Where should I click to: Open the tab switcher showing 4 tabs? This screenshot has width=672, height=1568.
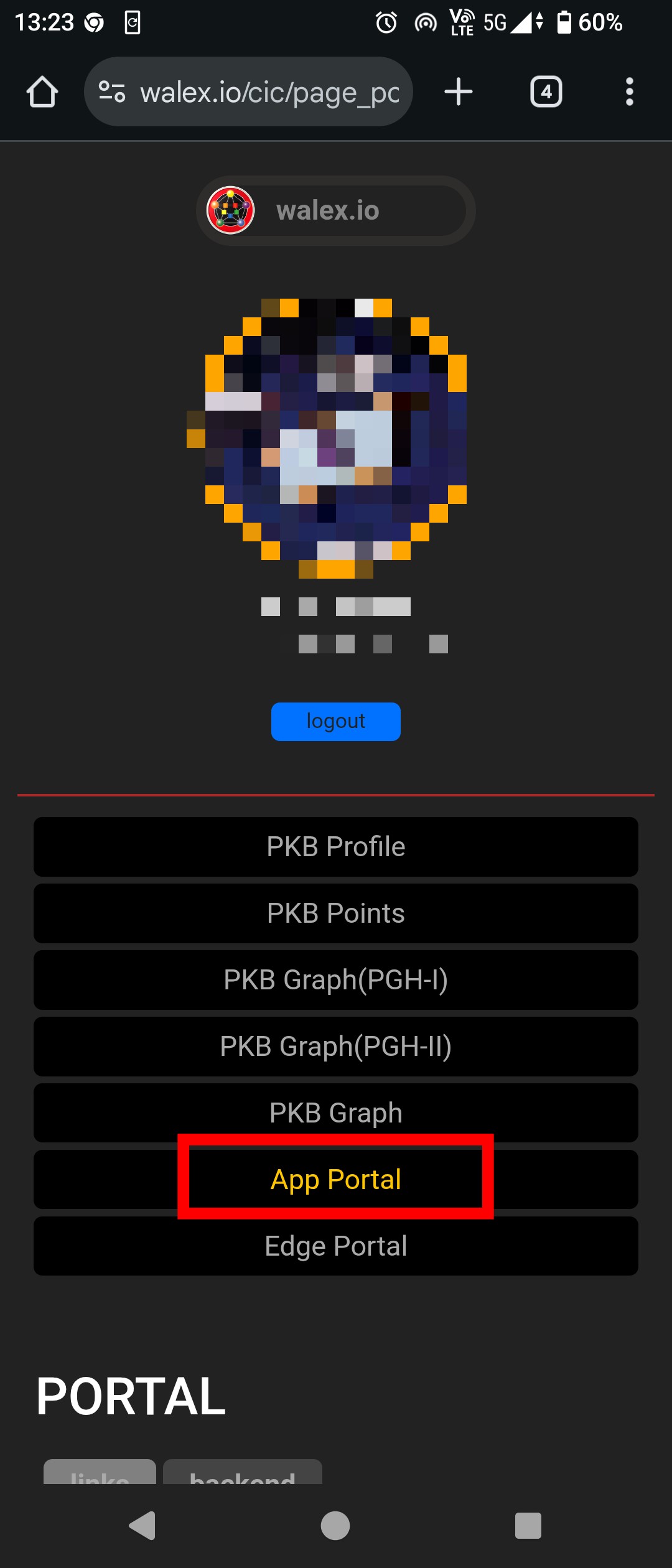(546, 92)
